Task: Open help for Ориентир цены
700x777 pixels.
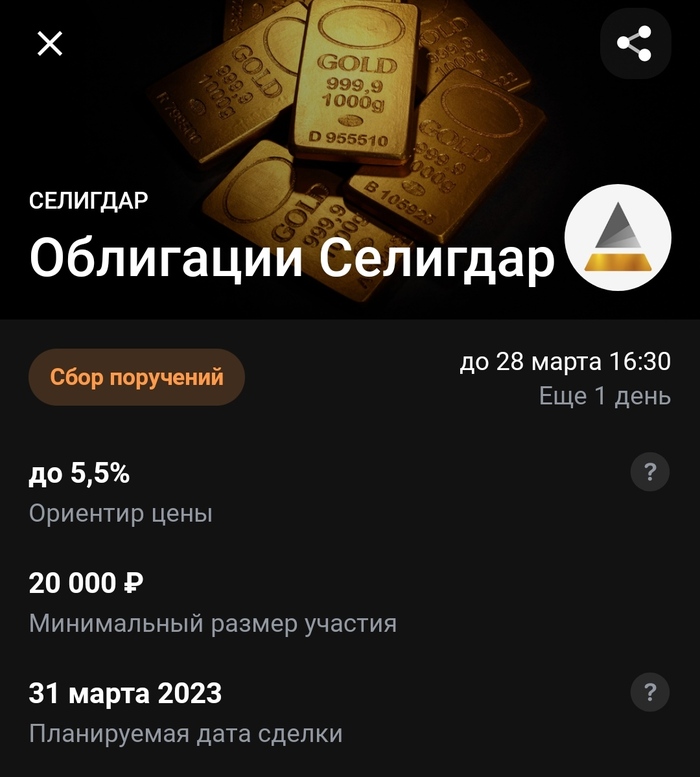Action: (x=650, y=473)
